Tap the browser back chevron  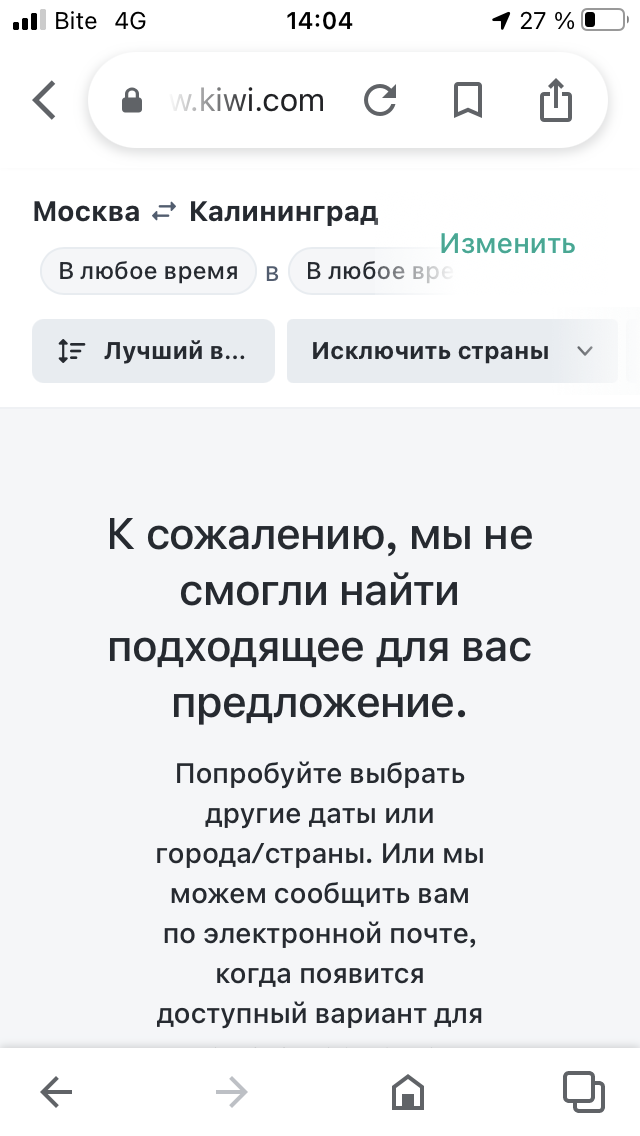point(44,100)
